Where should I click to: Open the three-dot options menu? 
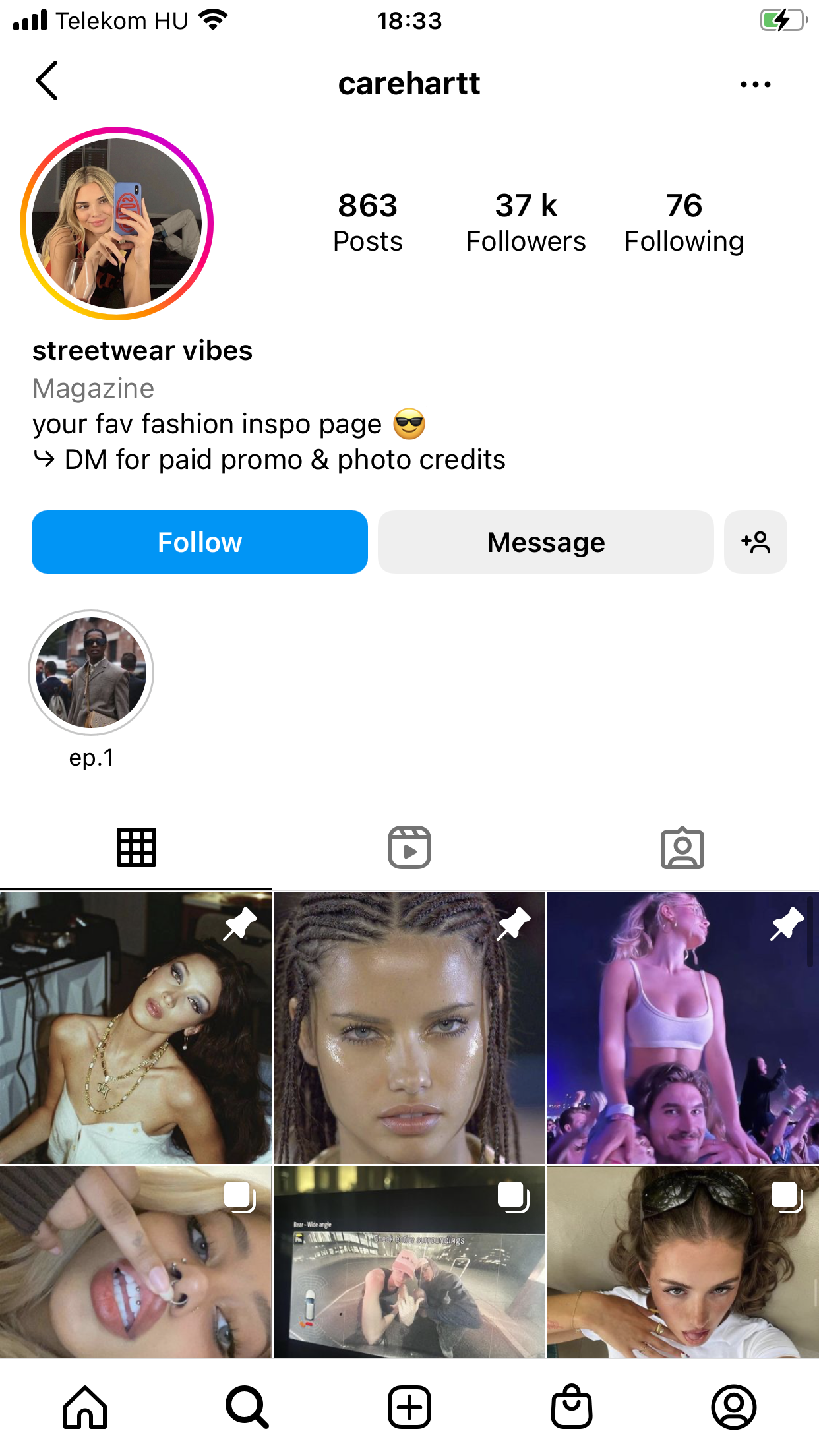[755, 84]
